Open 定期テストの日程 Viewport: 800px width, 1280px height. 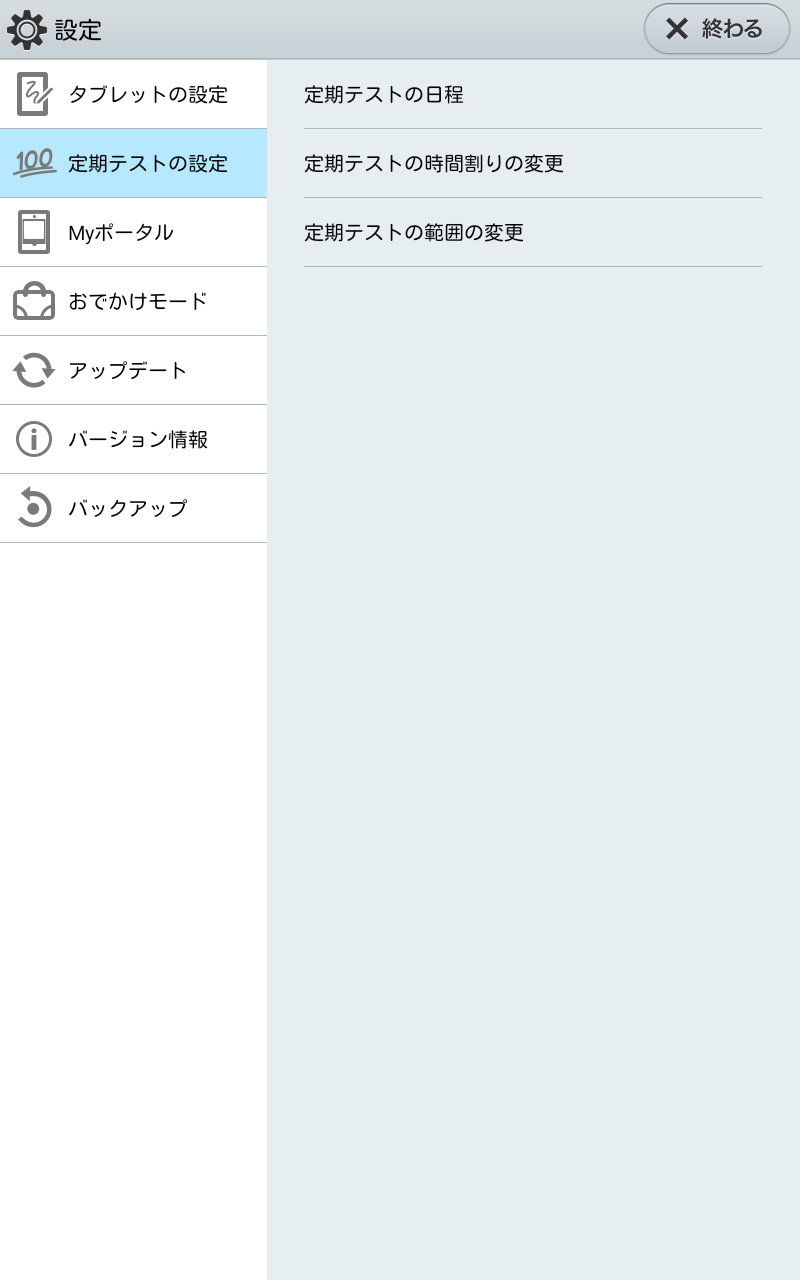[x=533, y=94]
